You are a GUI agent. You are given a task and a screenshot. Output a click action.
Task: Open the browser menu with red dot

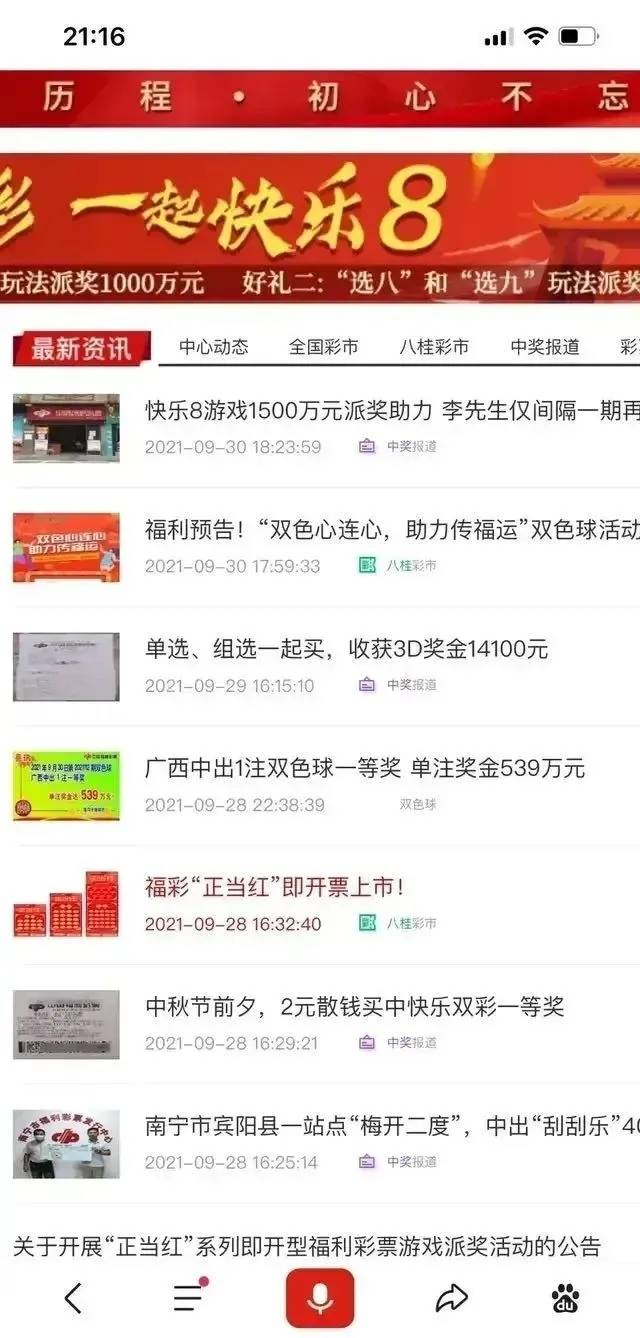point(187,1298)
